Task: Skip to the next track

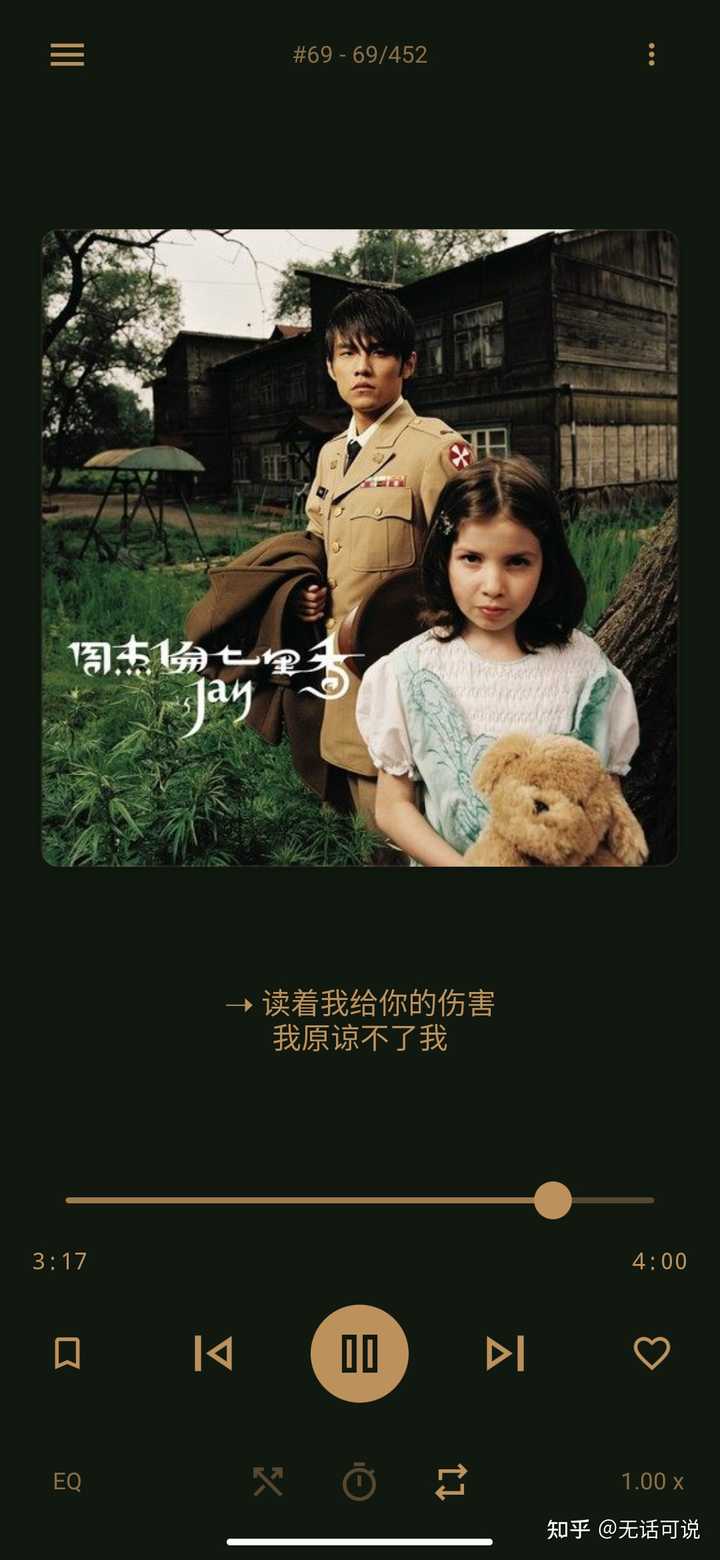Action: [x=505, y=1353]
